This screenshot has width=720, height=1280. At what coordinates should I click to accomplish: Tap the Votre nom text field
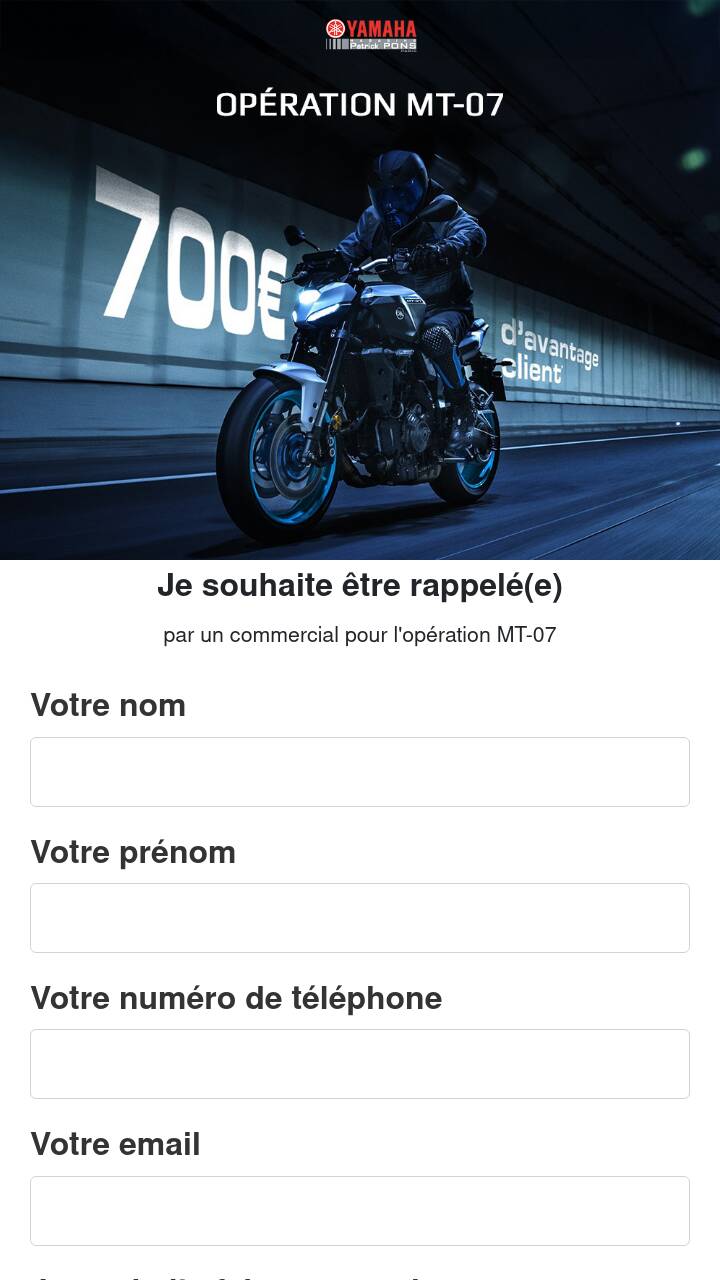(360, 772)
